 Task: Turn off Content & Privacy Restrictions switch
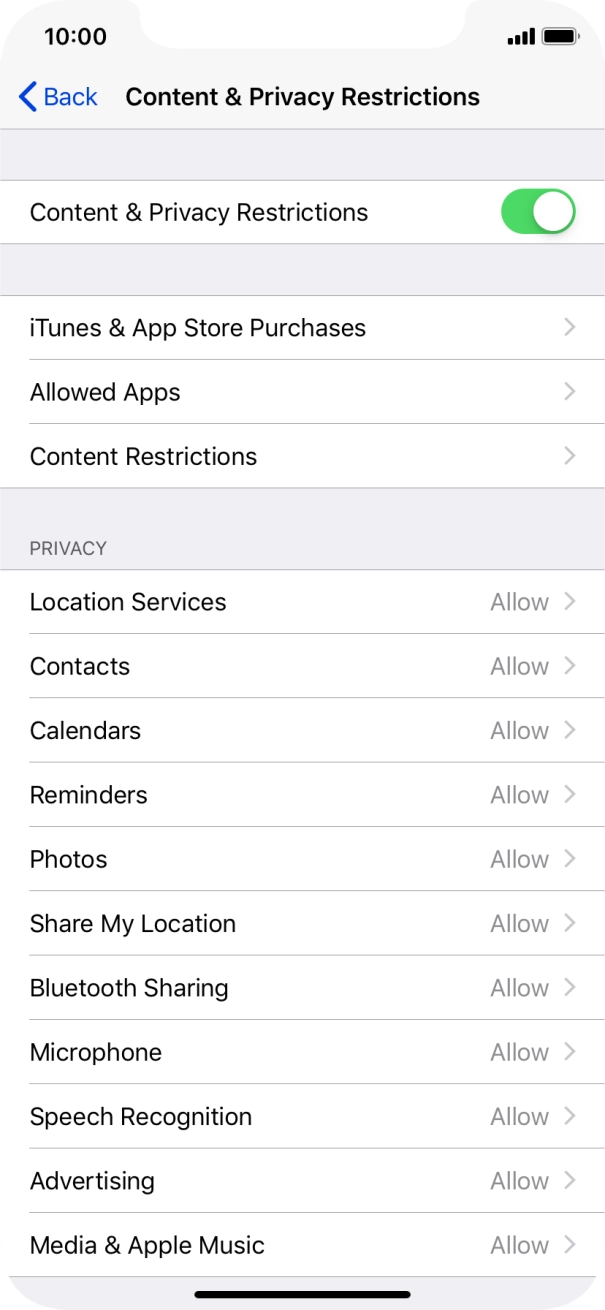[x=537, y=212]
